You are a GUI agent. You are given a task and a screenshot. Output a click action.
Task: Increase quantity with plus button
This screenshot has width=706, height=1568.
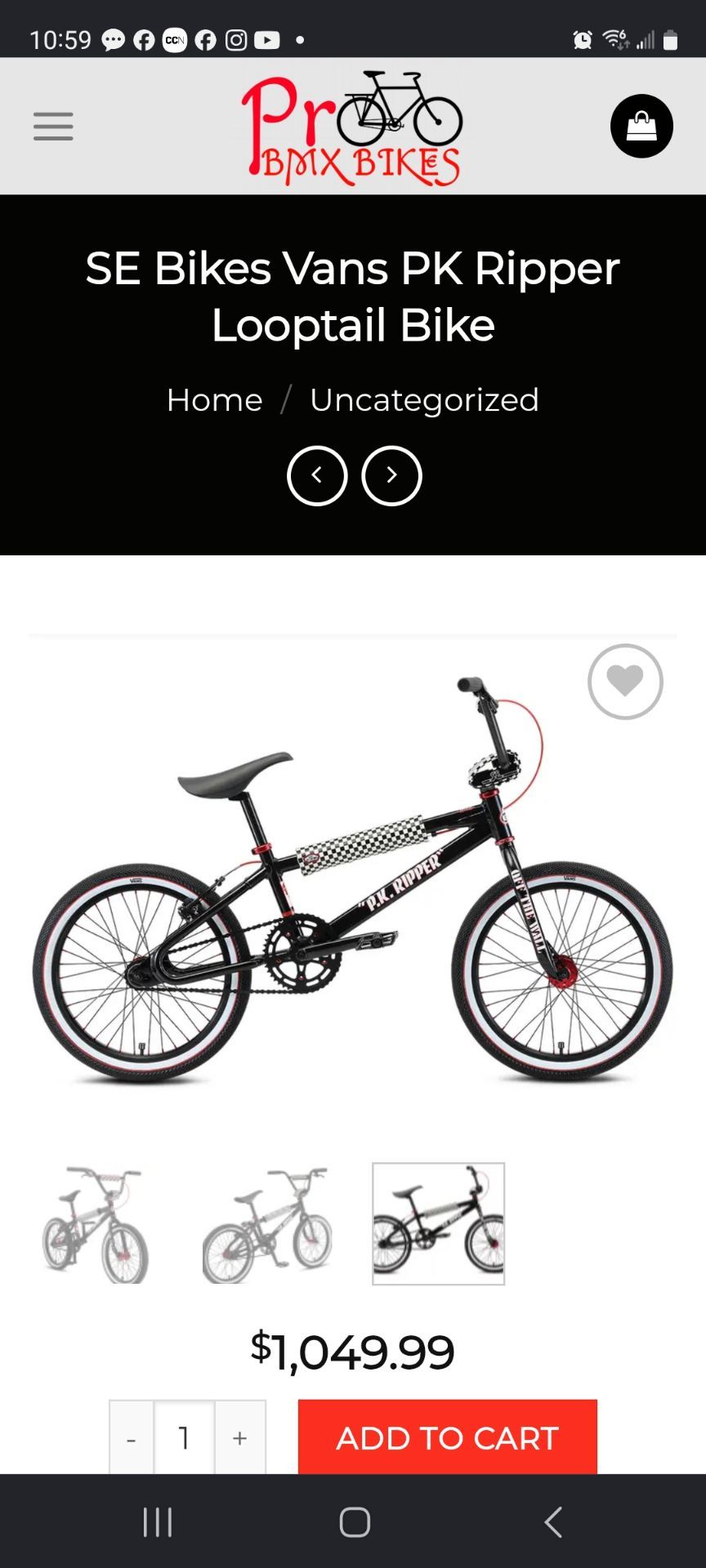pos(239,1437)
